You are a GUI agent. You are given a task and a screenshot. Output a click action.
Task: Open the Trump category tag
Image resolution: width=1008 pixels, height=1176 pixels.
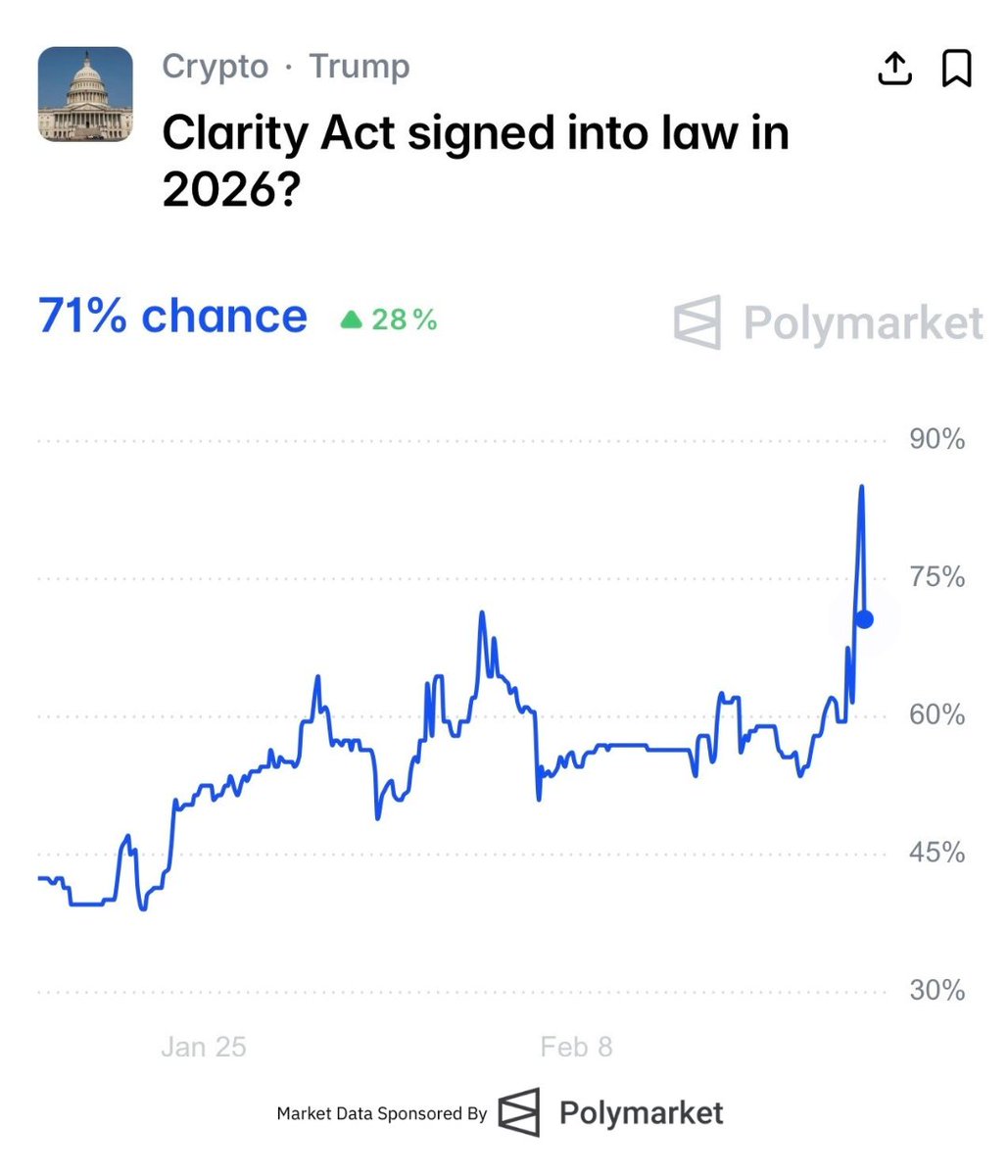pyautogui.click(x=360, y=67)
